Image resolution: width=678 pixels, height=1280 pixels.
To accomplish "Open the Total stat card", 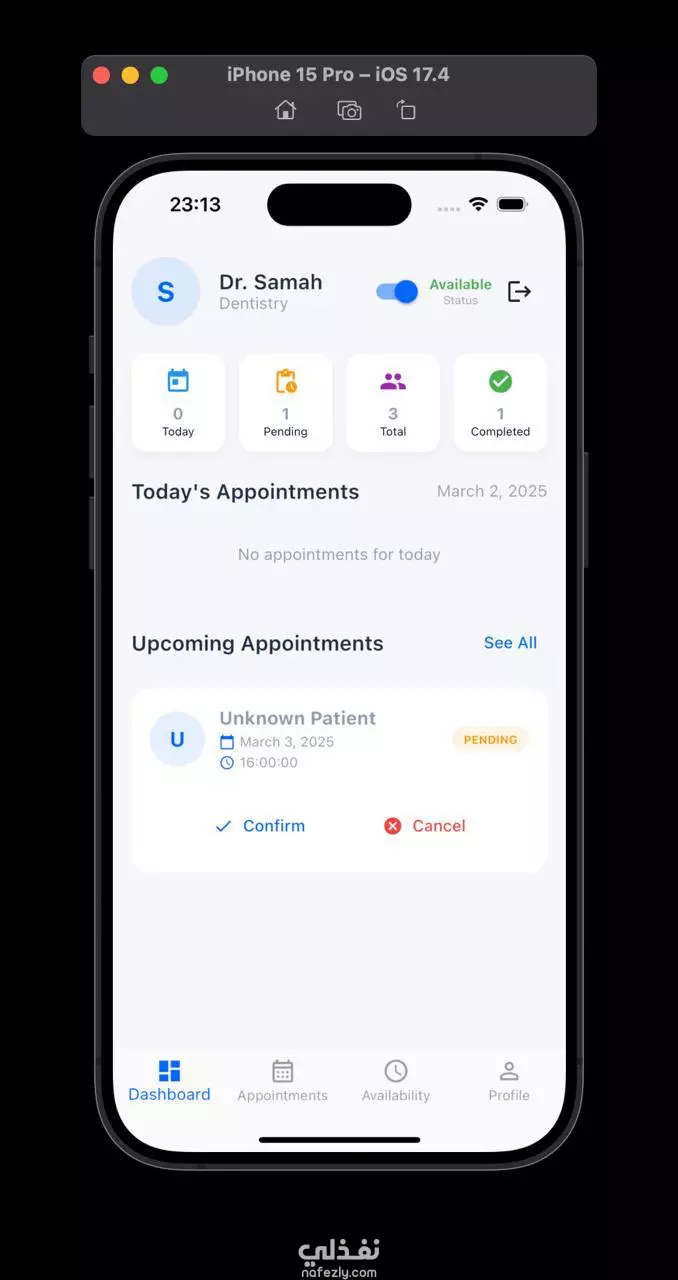I will [393, 403].
